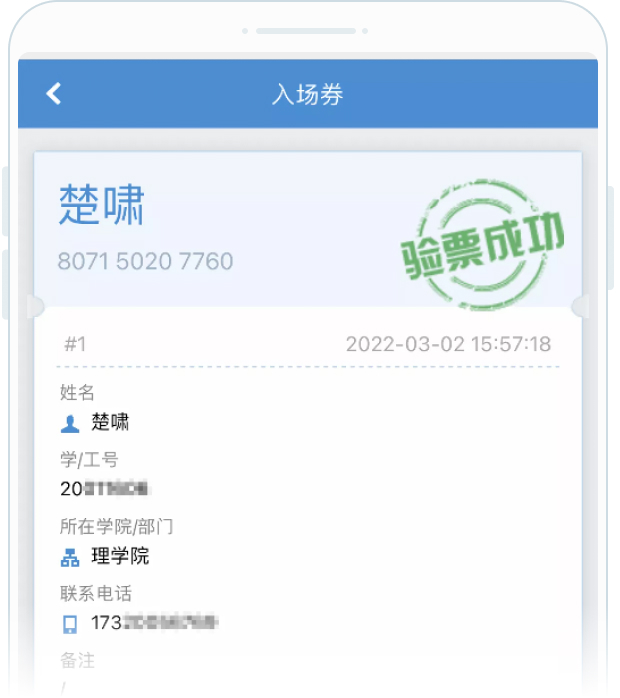Go back from the 入场券 page
This screenshot has height=698, width=620.
pos(54,94)
